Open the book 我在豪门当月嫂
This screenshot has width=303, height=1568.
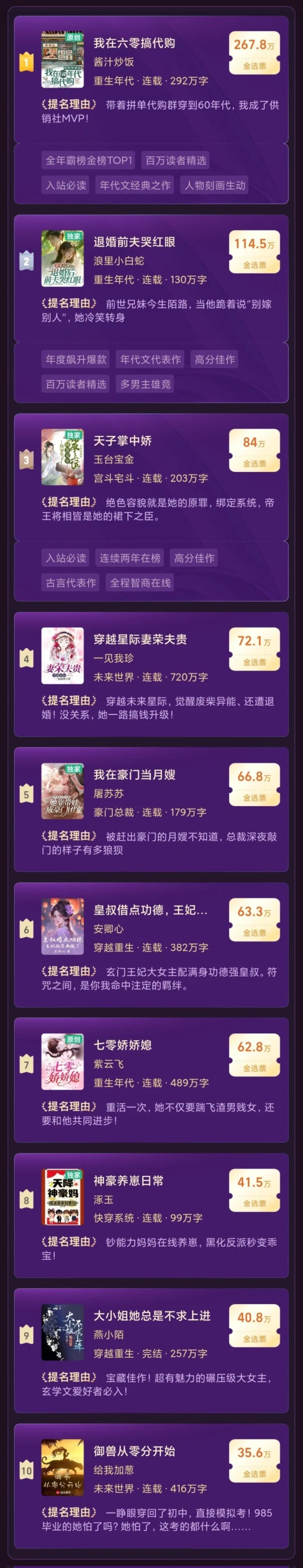(x=134, y=774)
